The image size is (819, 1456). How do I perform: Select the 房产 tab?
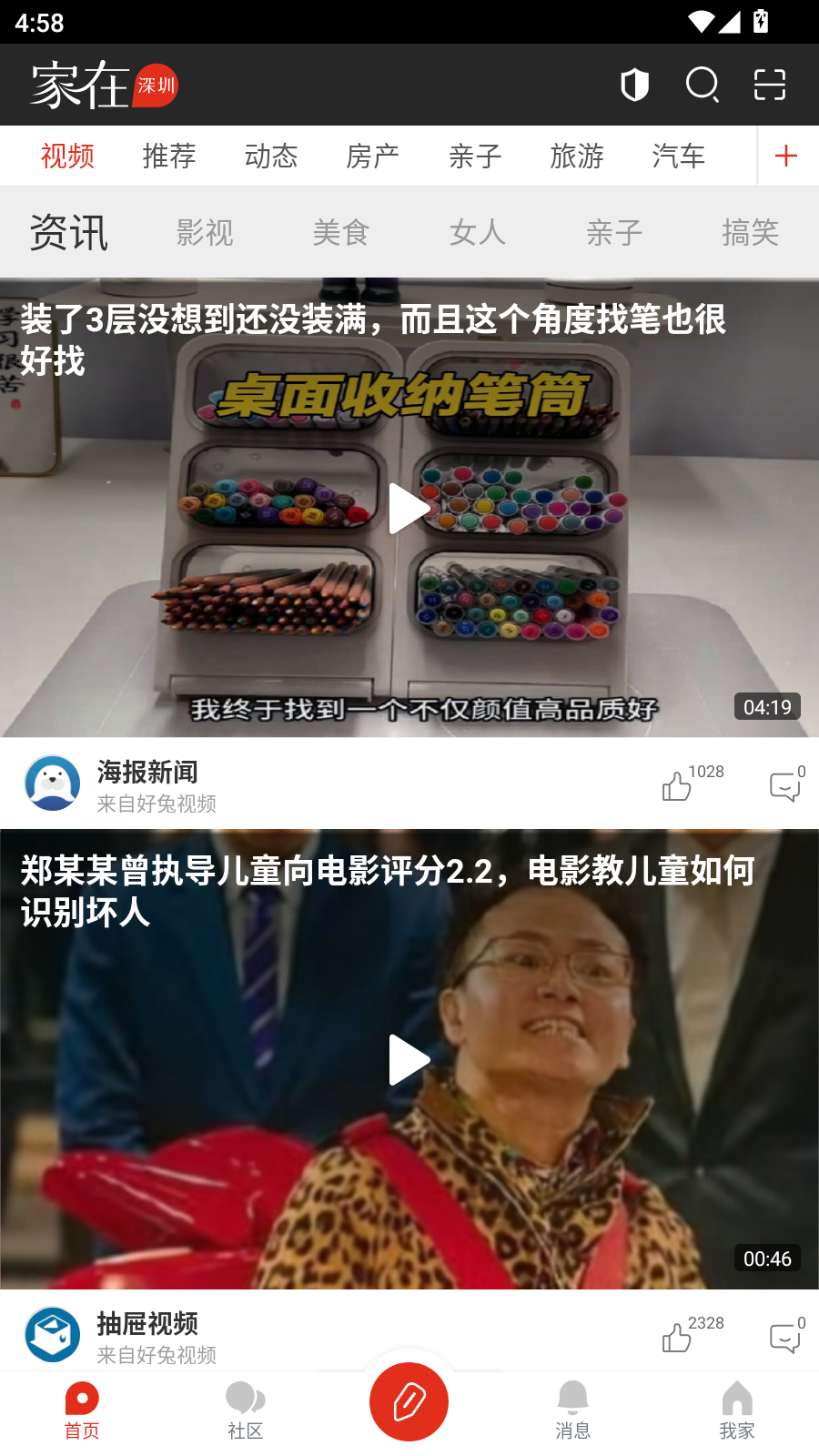[373, 157]
